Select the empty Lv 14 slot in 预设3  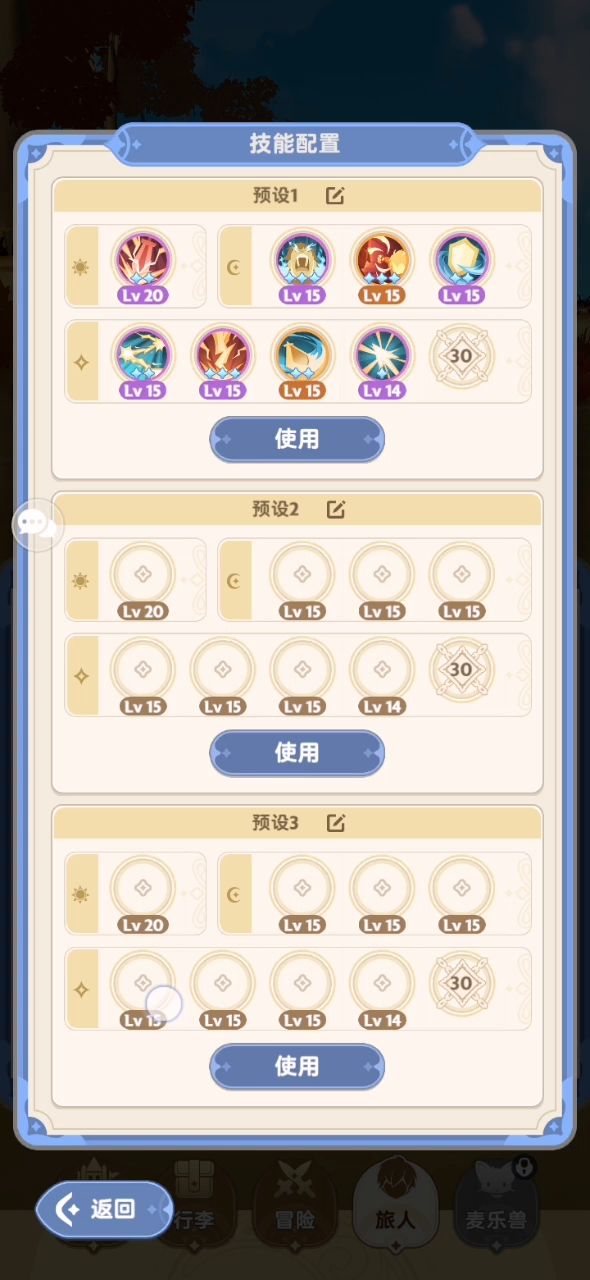(382, 989)
